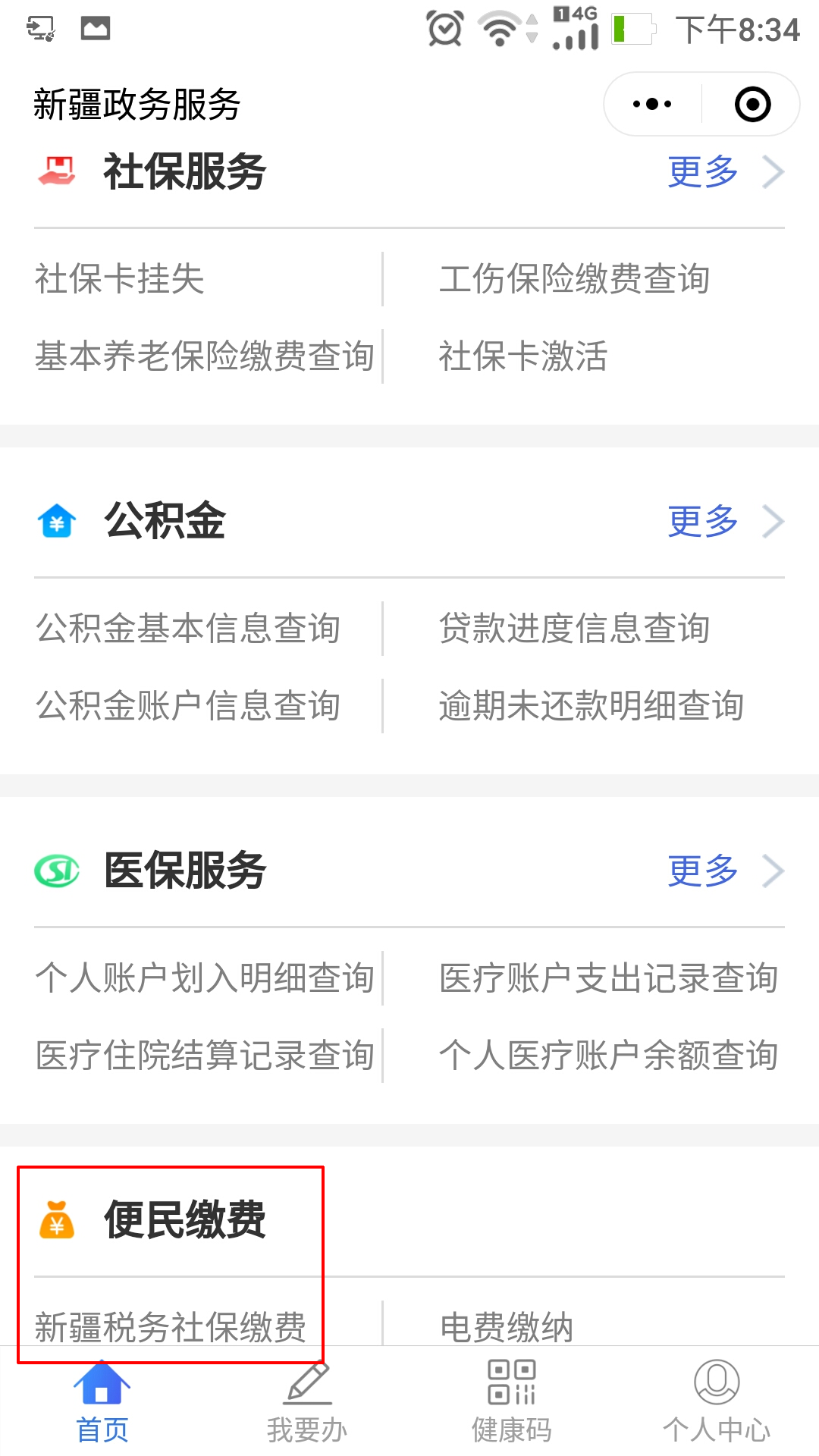This screenshot has width=819, height=1456.
Task: Select 医疗住院结算记录查询
Action: click(205, 1056)
